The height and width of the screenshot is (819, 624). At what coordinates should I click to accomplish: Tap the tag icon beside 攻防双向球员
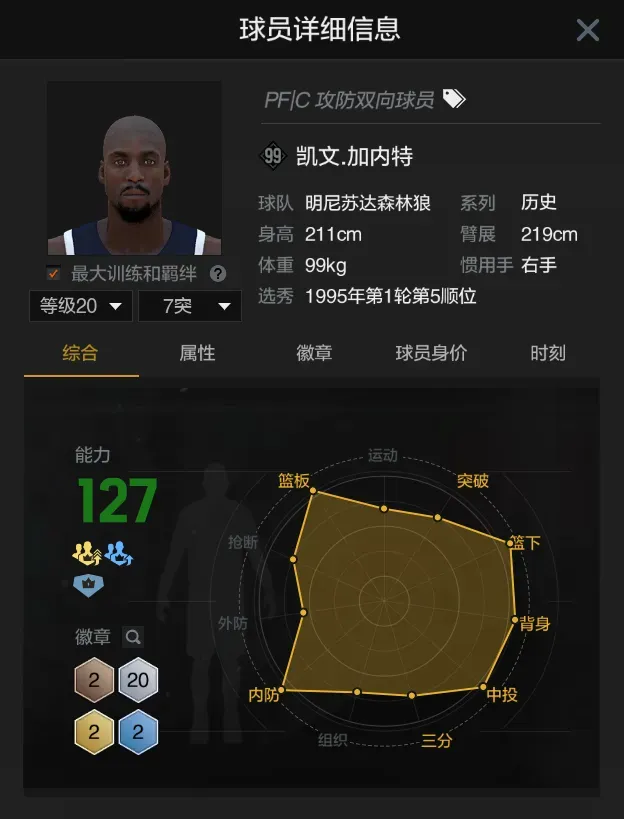point(454,99)
